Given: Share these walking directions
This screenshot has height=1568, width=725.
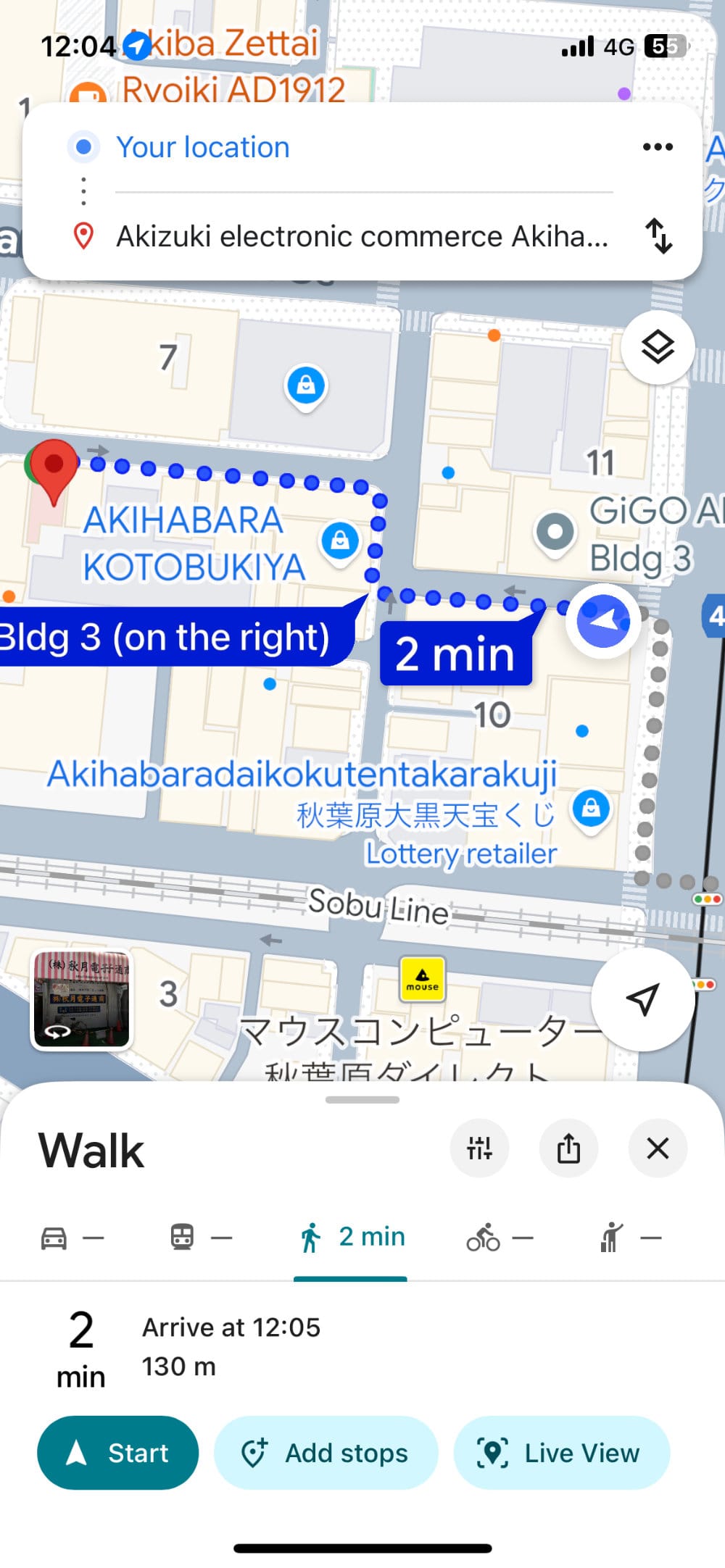Looking at the screenshot, I should pos(568,1148).
